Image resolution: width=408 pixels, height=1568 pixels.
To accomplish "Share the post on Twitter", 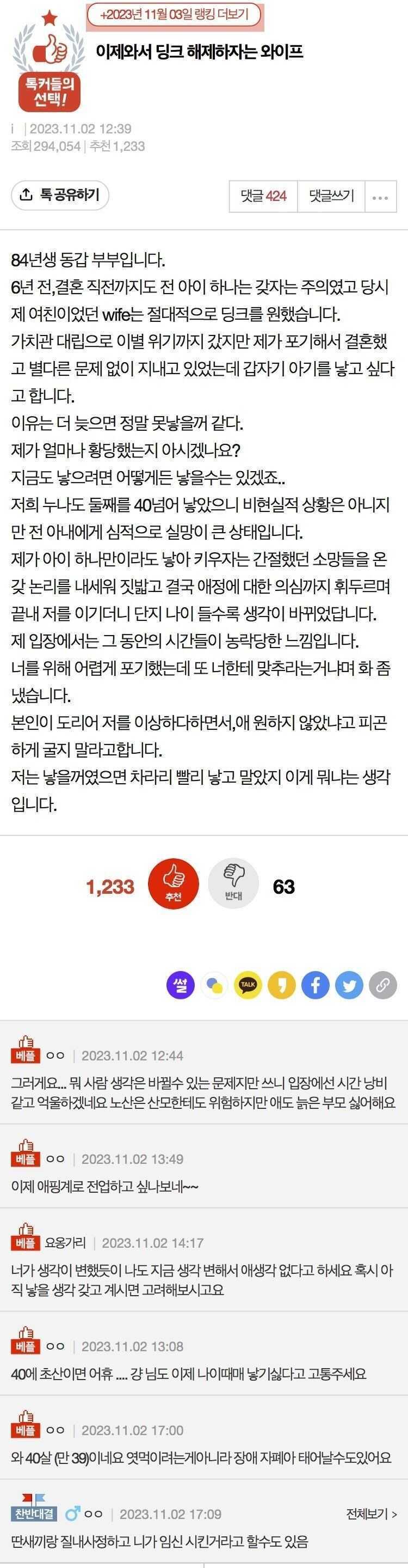I will (x=349, y=984).
